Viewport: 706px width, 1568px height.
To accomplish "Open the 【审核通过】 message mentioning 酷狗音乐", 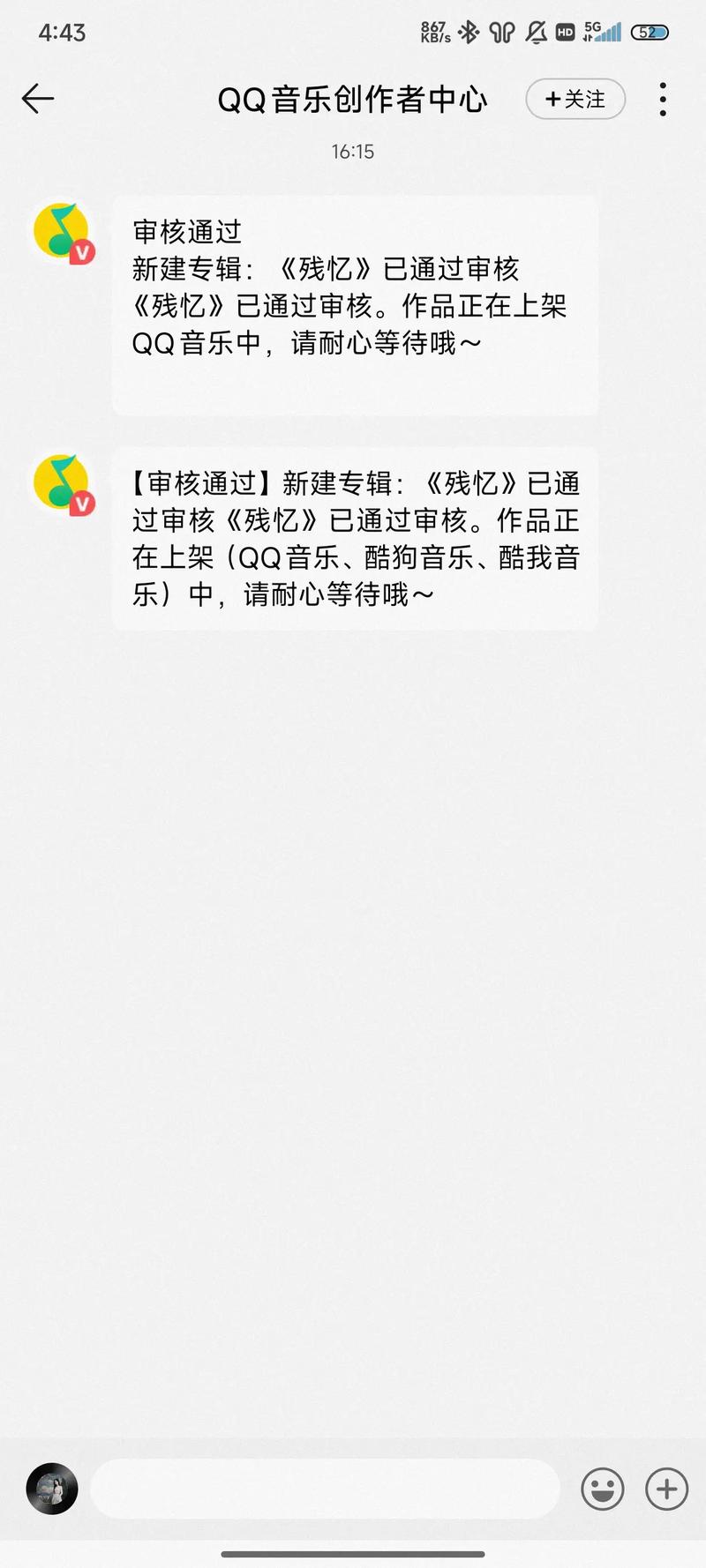I will 355,538.
